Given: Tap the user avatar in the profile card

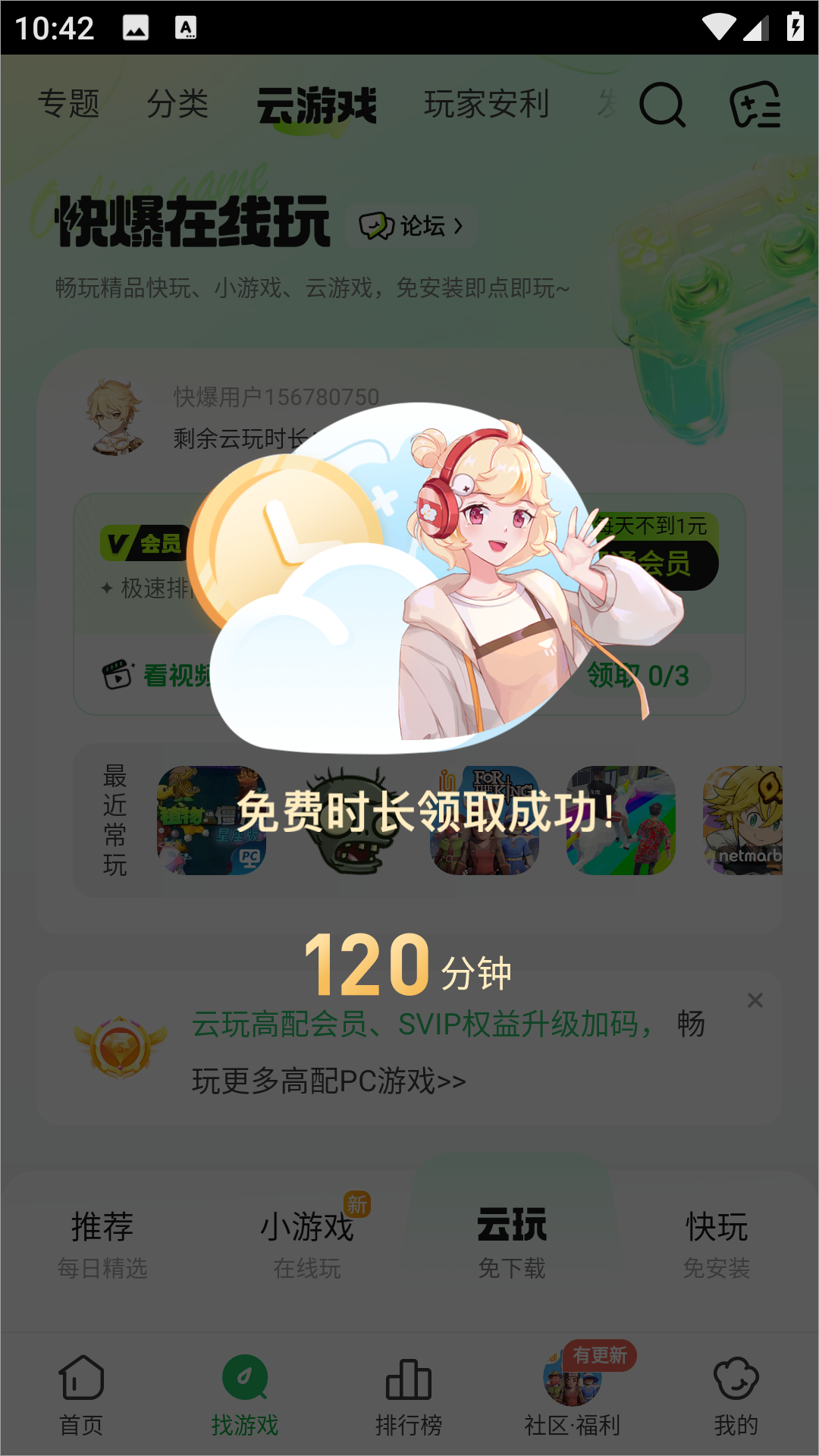Looking at the screenshot, I should point(115,417).
